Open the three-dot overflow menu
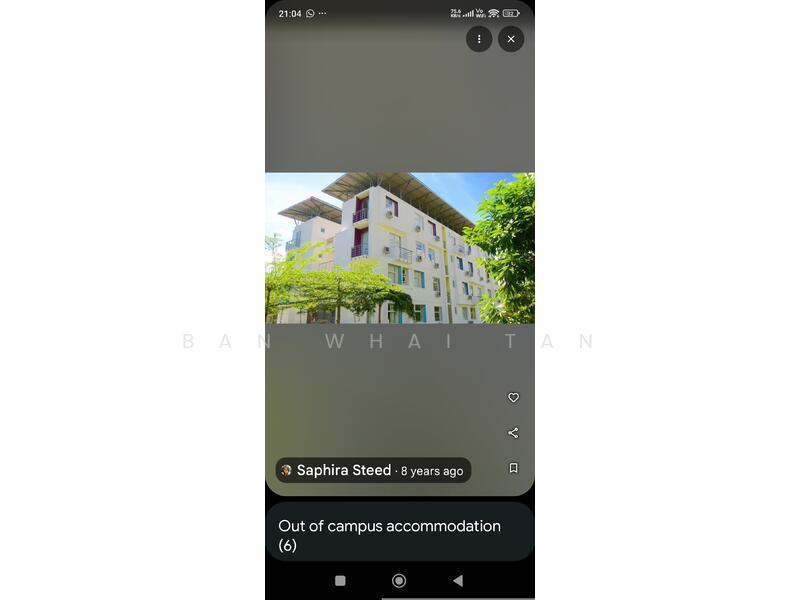This screenshot has height=600, width=800. 479,39
